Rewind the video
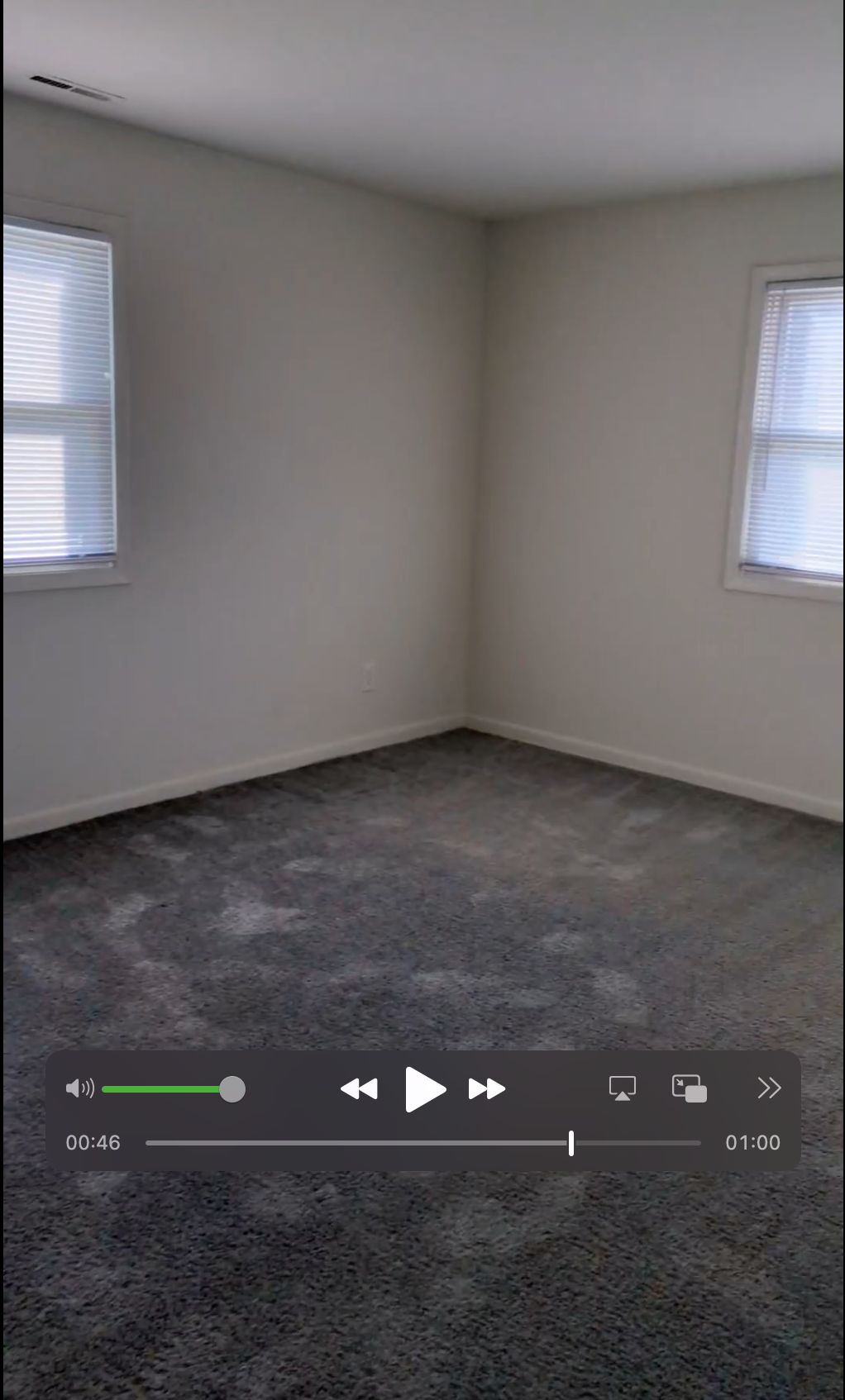Viewport: 845px width, 1400px height. (x=359, y=1089)
